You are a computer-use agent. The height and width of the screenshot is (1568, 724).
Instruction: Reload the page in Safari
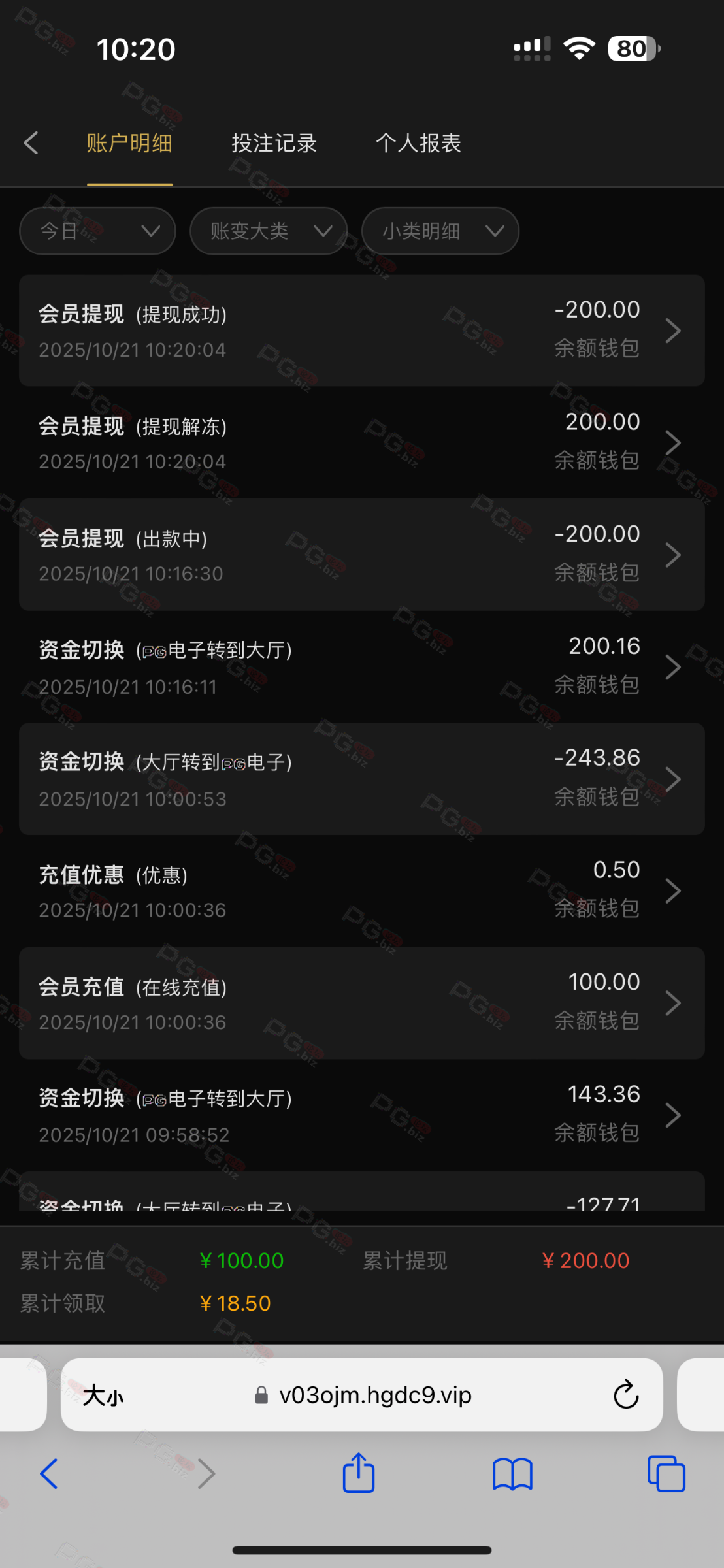(625, 1395)
